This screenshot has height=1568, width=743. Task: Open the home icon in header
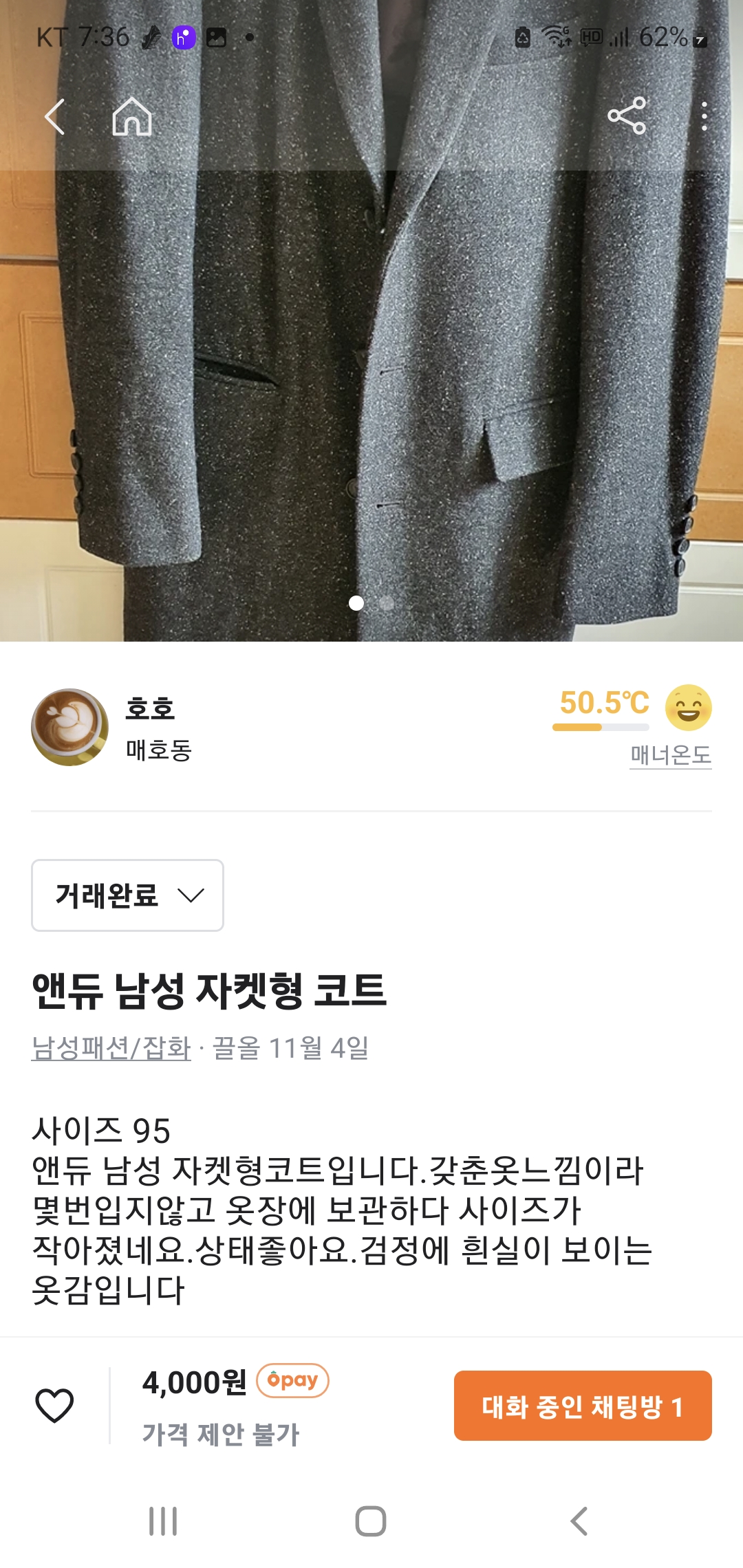132,116
